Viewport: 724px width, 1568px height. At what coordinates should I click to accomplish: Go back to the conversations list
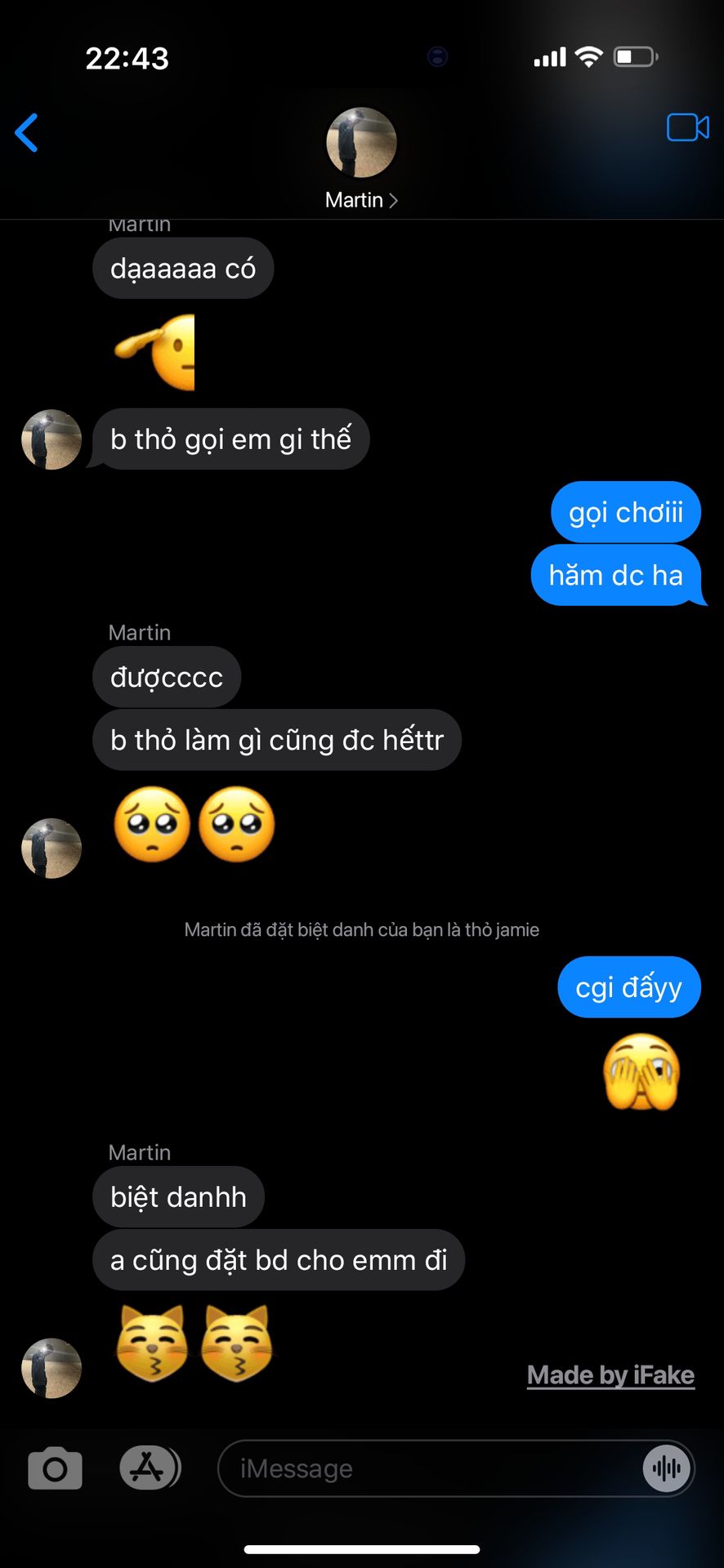pos(27,133)
